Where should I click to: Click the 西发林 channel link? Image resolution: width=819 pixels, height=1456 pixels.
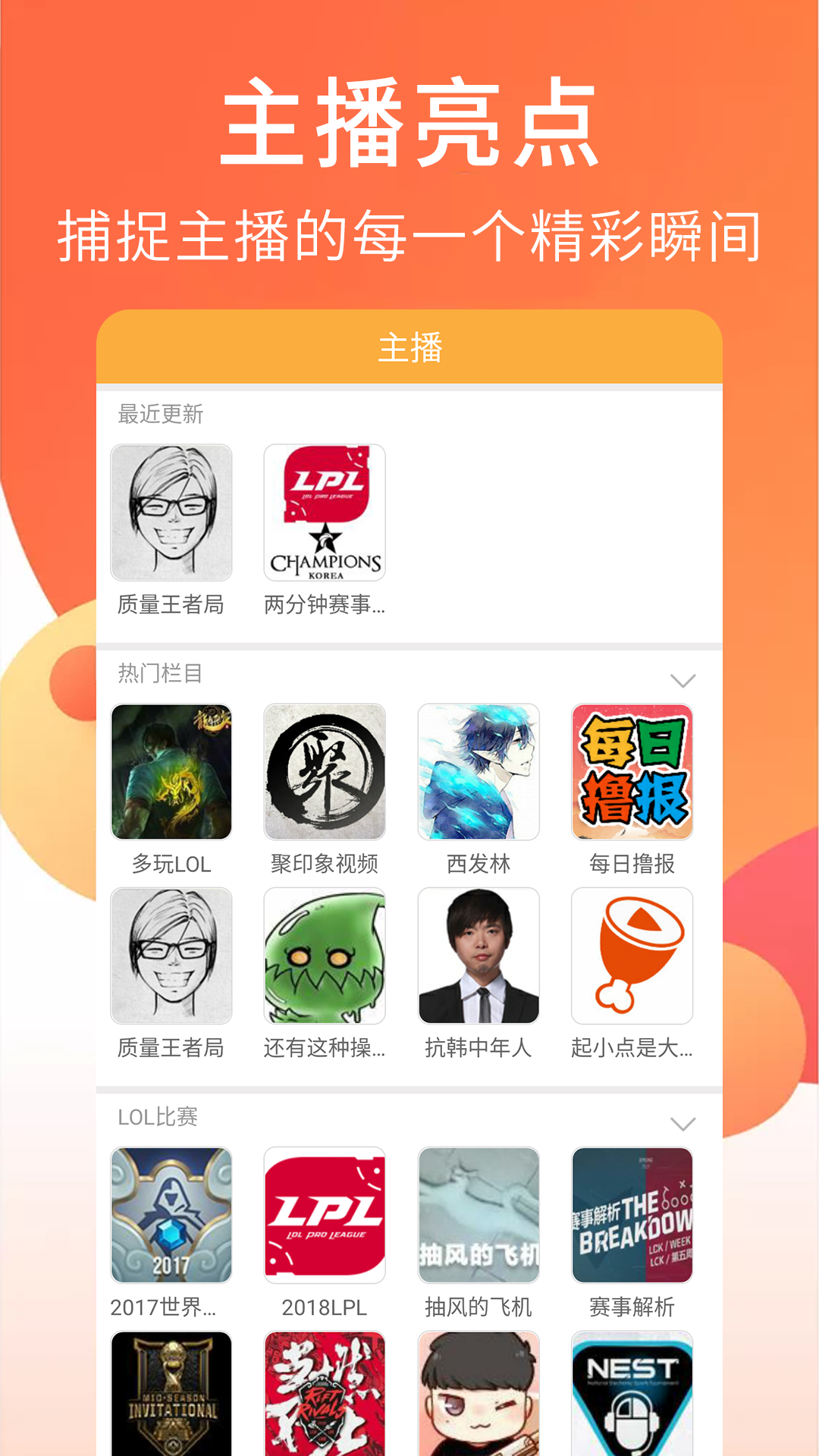click(x=478, y=771)
